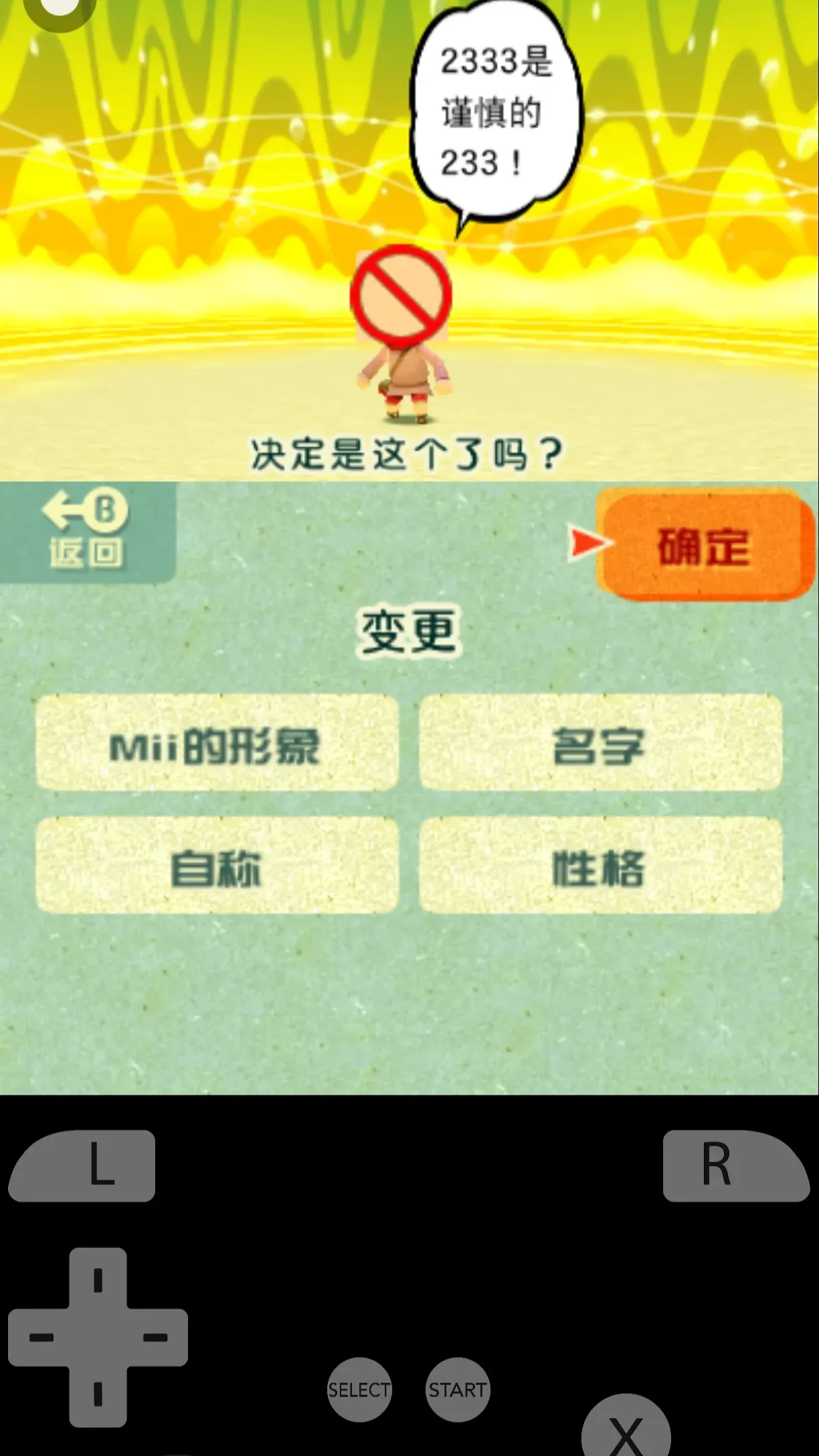
Task: Change the Mii的形象 appearance
Action: pyautogui.click(x=217, y=743)
